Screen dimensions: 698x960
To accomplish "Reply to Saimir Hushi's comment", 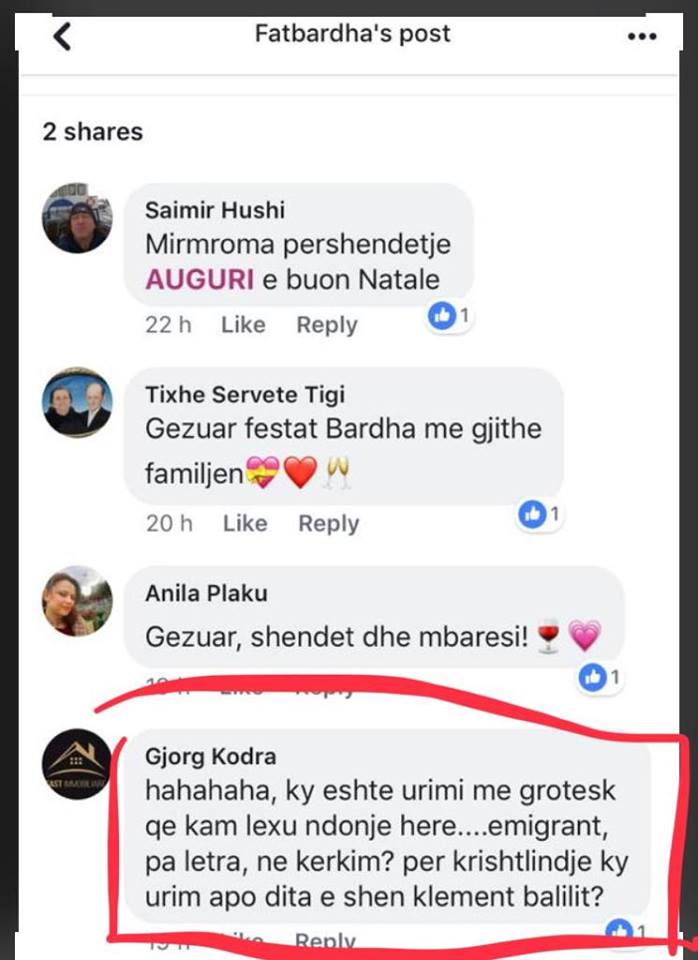I will pyautogui.click(x=327, y=325).
